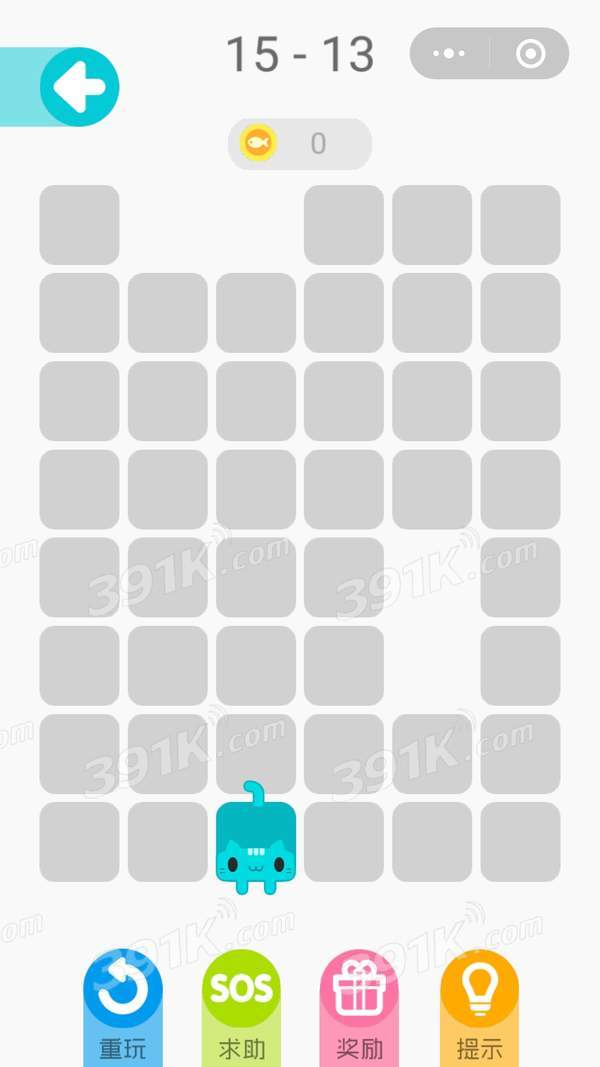Open the fish coin counter pill
The width and height of the screenshot is (600, 1067).
(299, 144)
